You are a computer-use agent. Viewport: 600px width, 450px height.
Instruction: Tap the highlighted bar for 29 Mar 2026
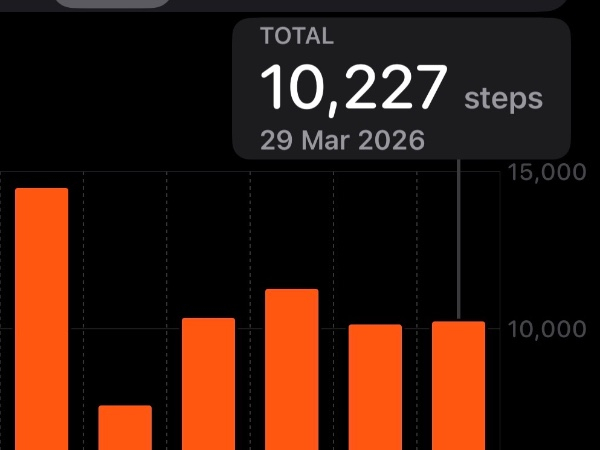(x=458, y=385)
